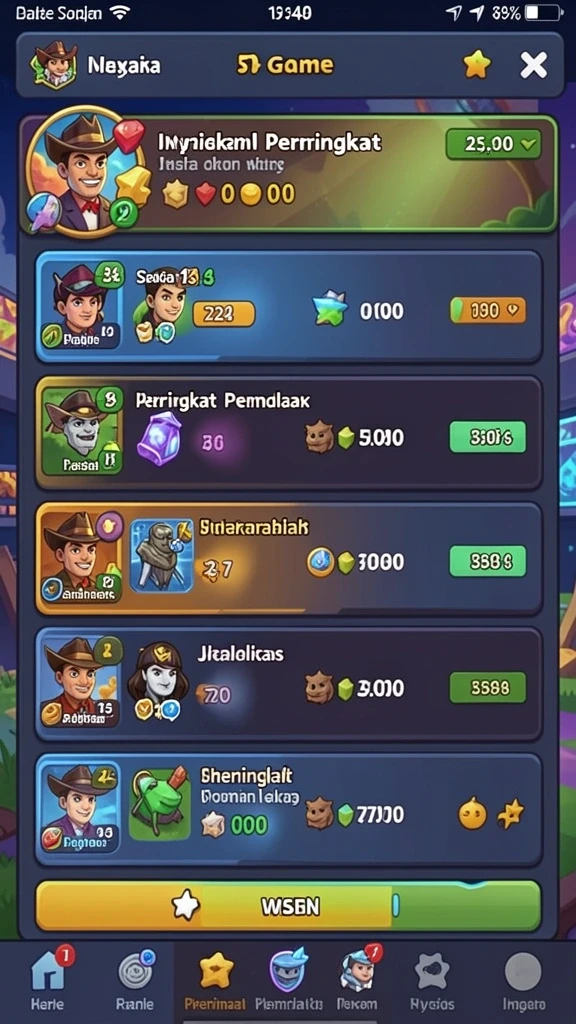Close the leaderboard with the X icon
This screenshot has width=576, height=1024.
[x=534, y=65]
